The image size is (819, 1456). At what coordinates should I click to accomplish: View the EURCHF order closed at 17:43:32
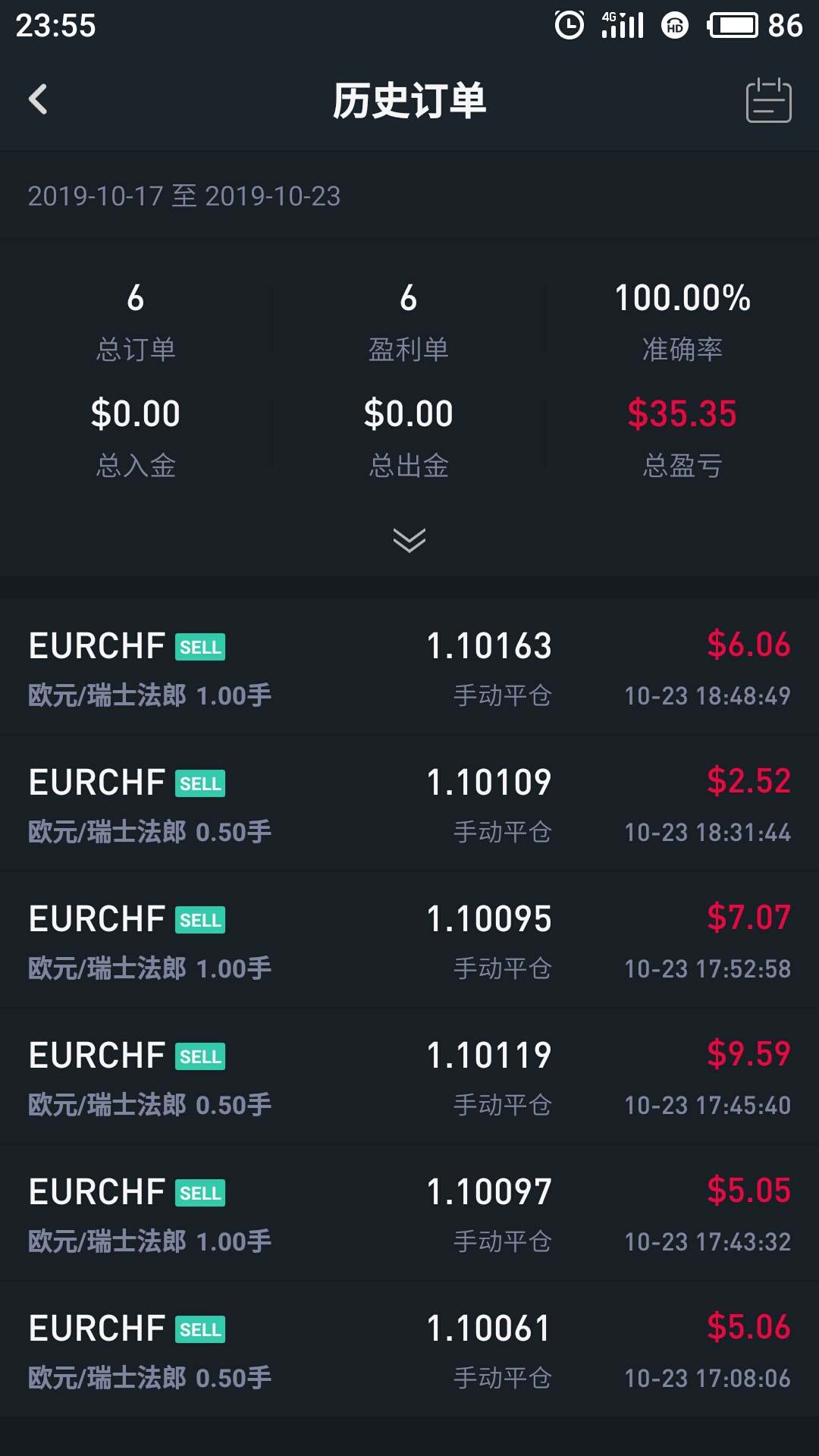tap(409, 1213)
